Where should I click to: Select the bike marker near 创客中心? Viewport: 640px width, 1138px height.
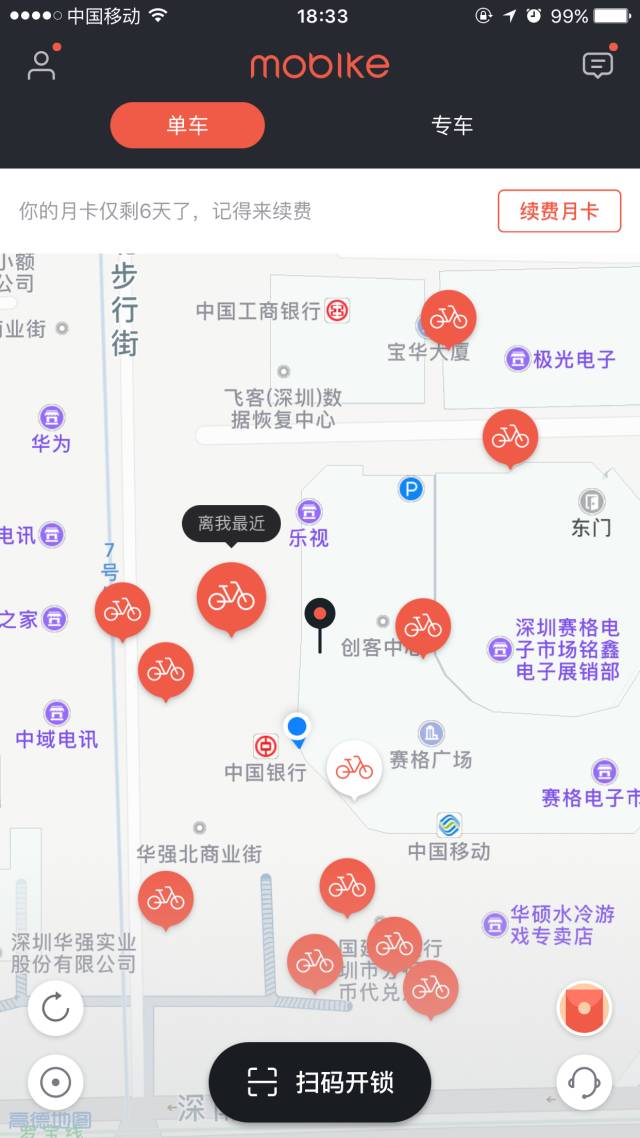click(423, 626)
